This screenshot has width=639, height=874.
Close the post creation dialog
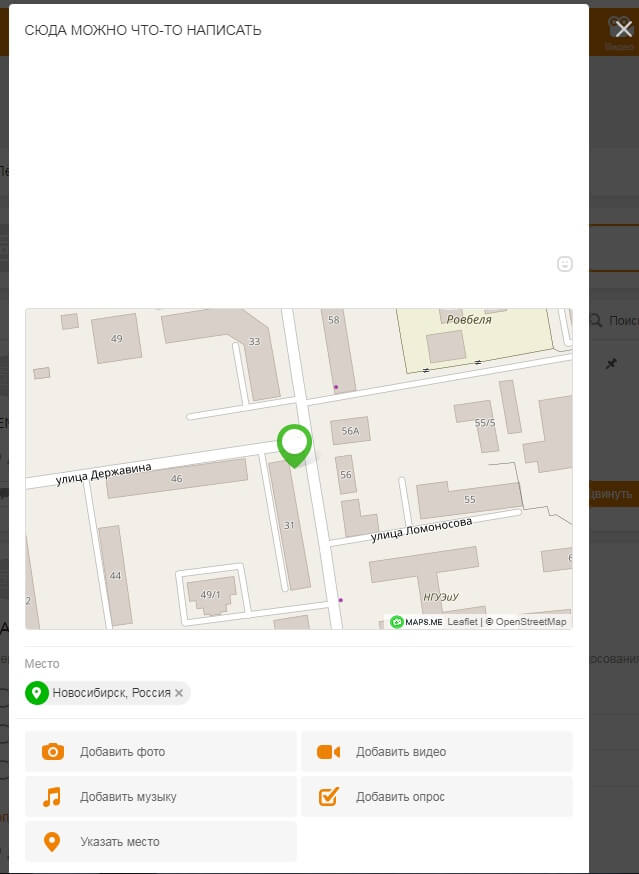624,29
